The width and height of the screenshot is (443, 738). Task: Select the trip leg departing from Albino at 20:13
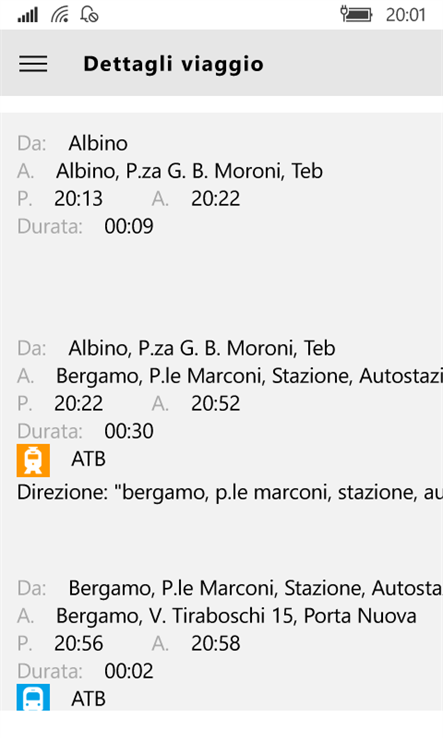click(221, 184)
